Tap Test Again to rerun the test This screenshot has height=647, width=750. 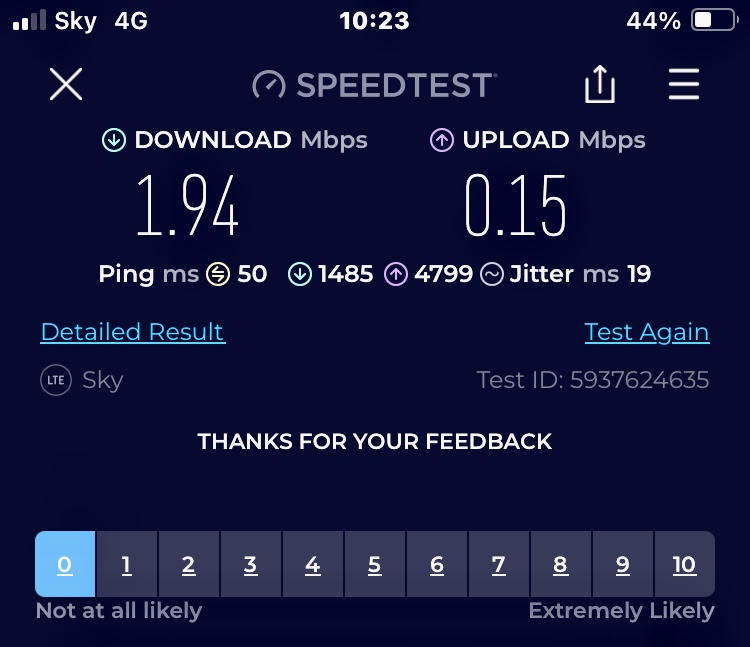pyautogui.click(x=646, y=332)
